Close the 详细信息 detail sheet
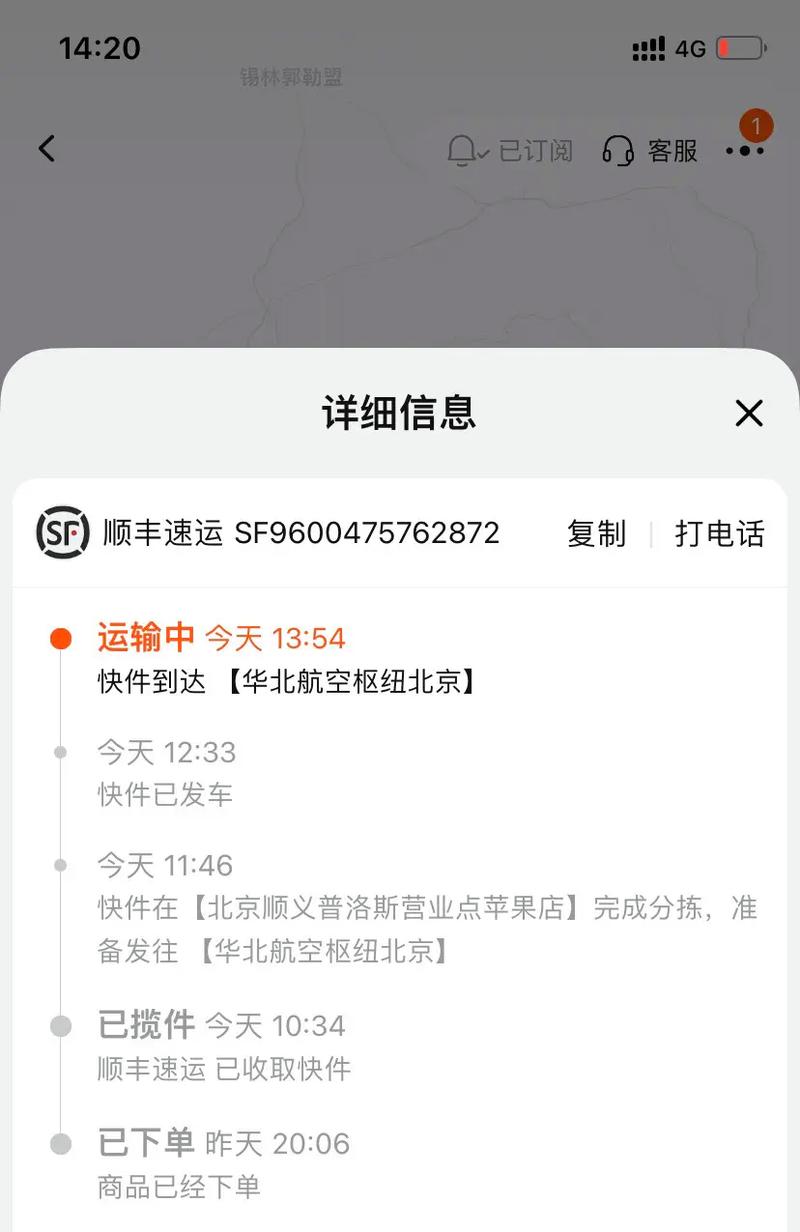 point(749,413)
